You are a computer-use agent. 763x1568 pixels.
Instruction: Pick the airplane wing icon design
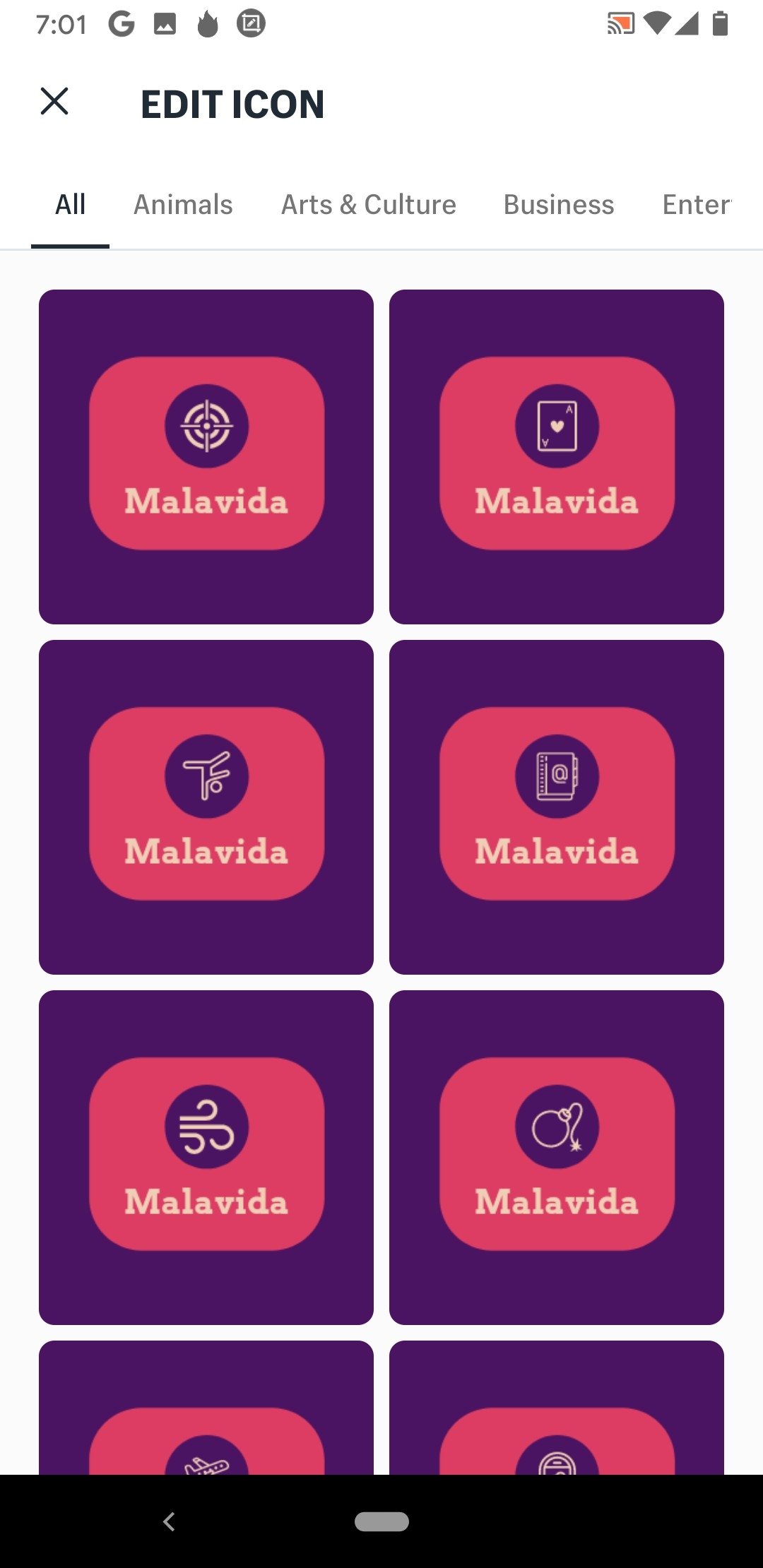coord(206,807)
